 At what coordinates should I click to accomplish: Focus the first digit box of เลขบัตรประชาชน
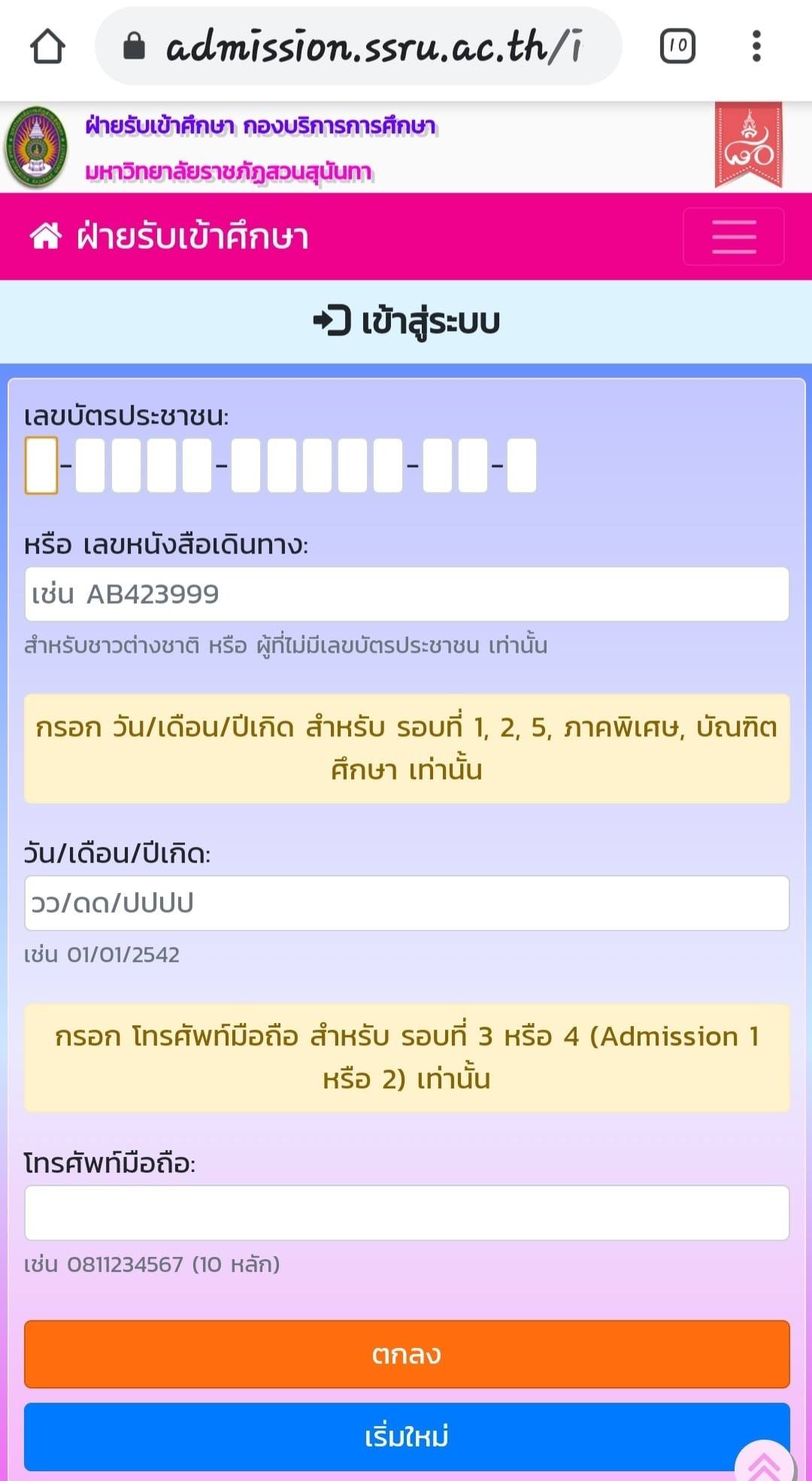click(41, 466)
